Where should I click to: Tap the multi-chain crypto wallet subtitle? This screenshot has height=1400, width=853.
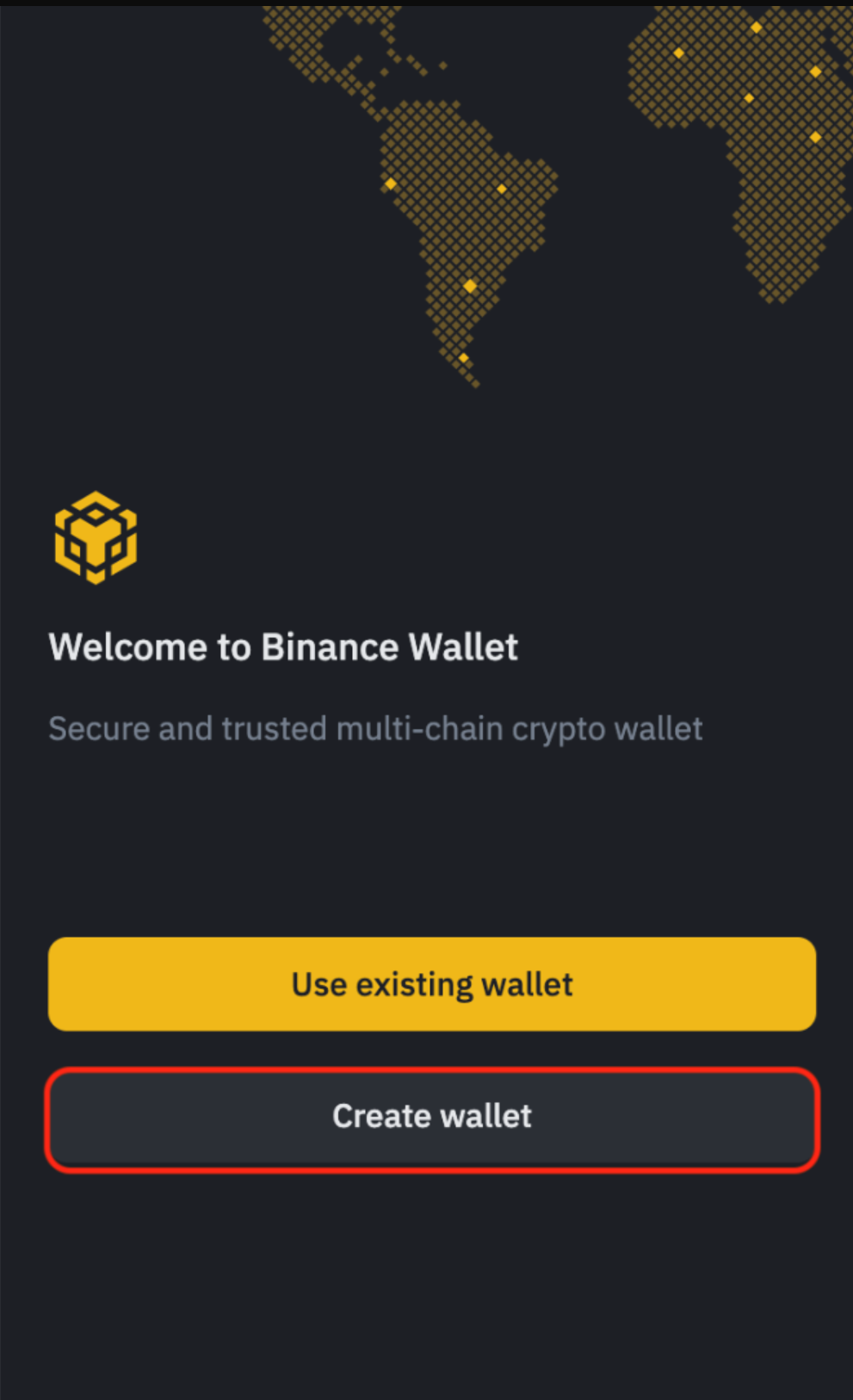[x=376, y=728]
